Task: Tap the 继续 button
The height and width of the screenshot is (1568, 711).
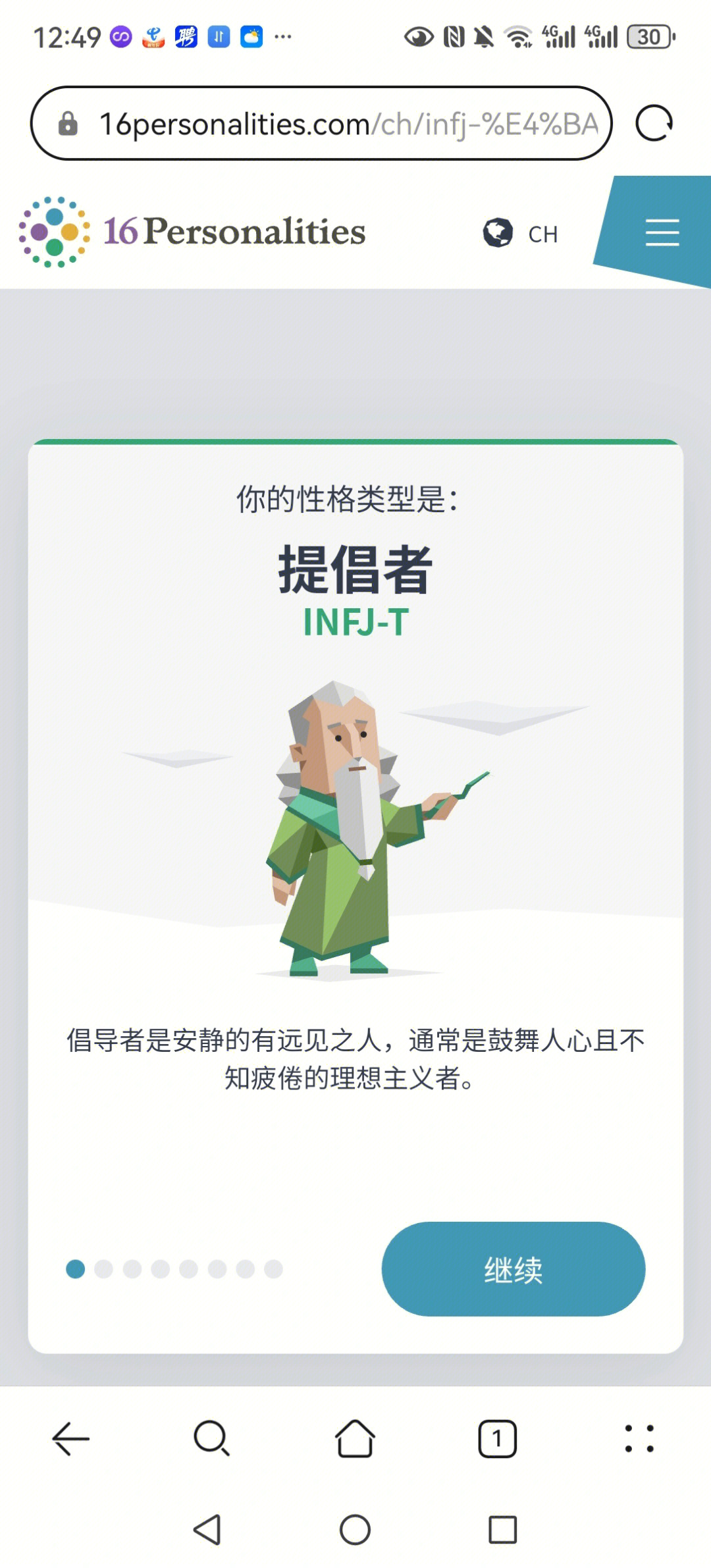Action: 513,1268
